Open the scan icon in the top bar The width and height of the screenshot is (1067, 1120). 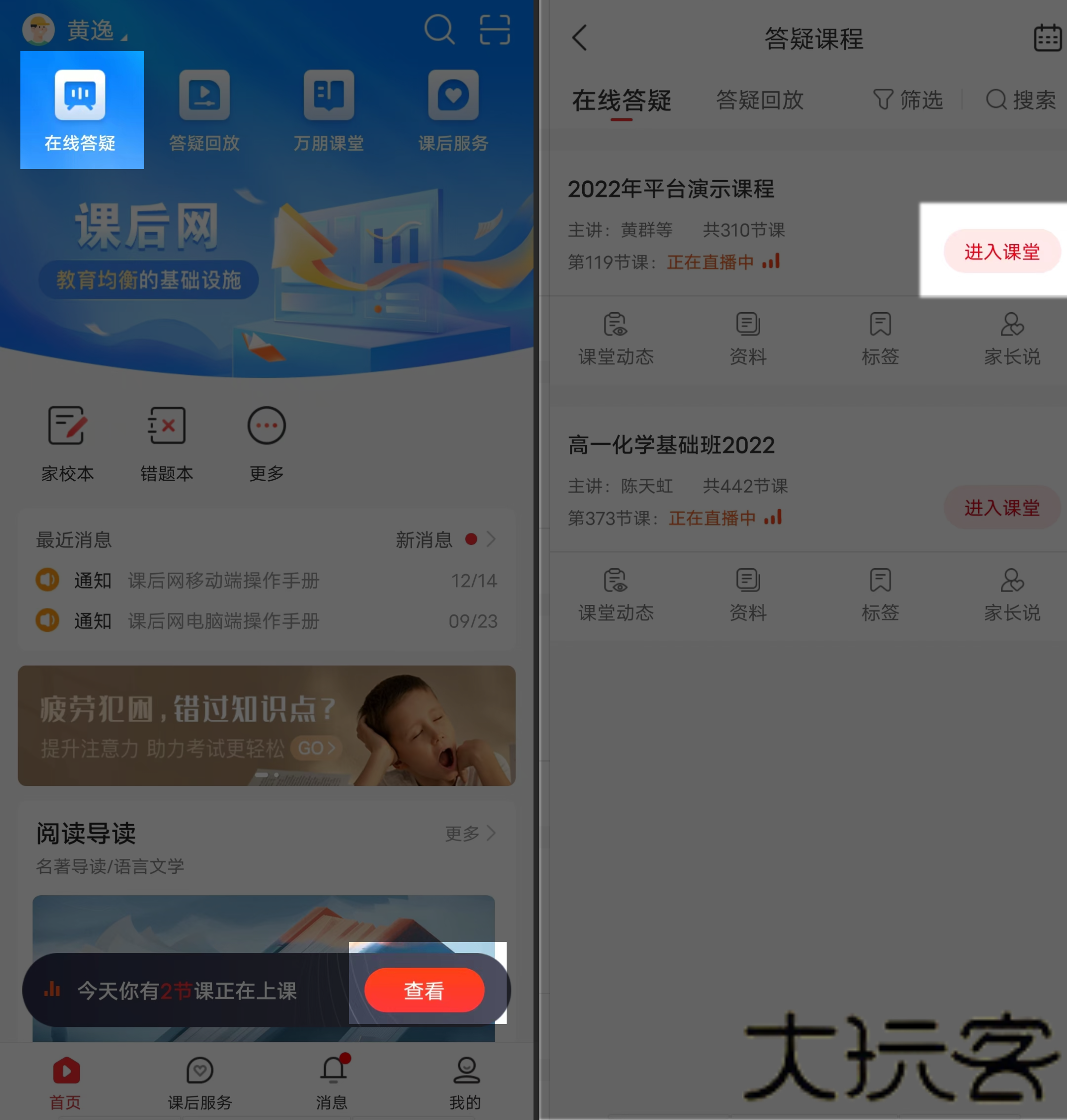(x=494, y=29)
